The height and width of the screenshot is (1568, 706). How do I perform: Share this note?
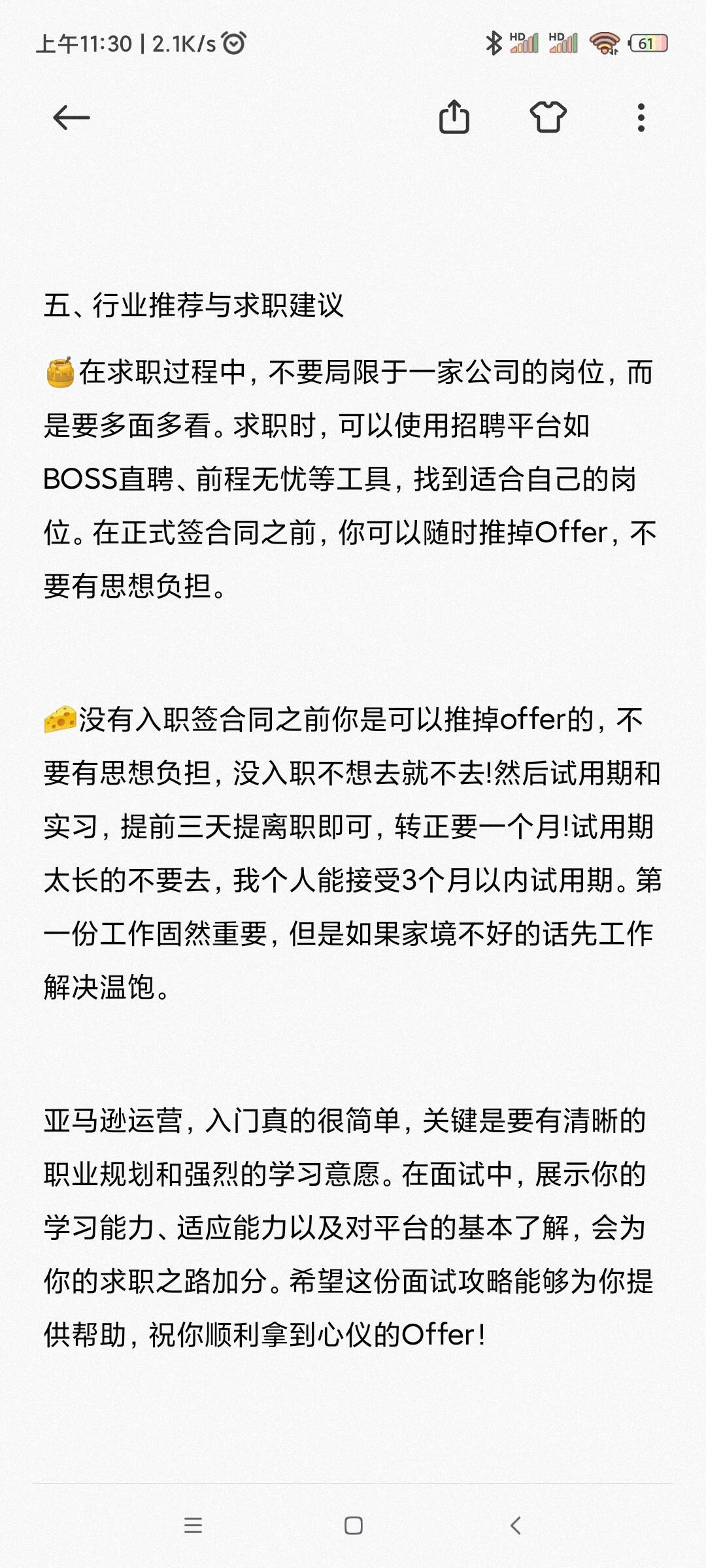click(x=454, y=118)
